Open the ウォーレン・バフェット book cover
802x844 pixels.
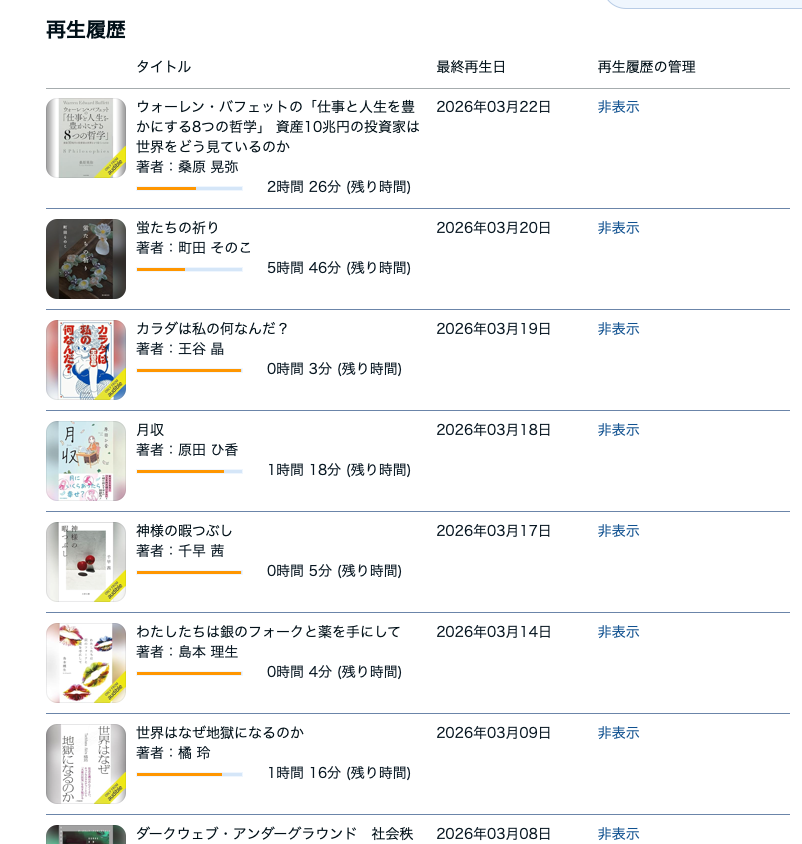click(x=86, y=138)
